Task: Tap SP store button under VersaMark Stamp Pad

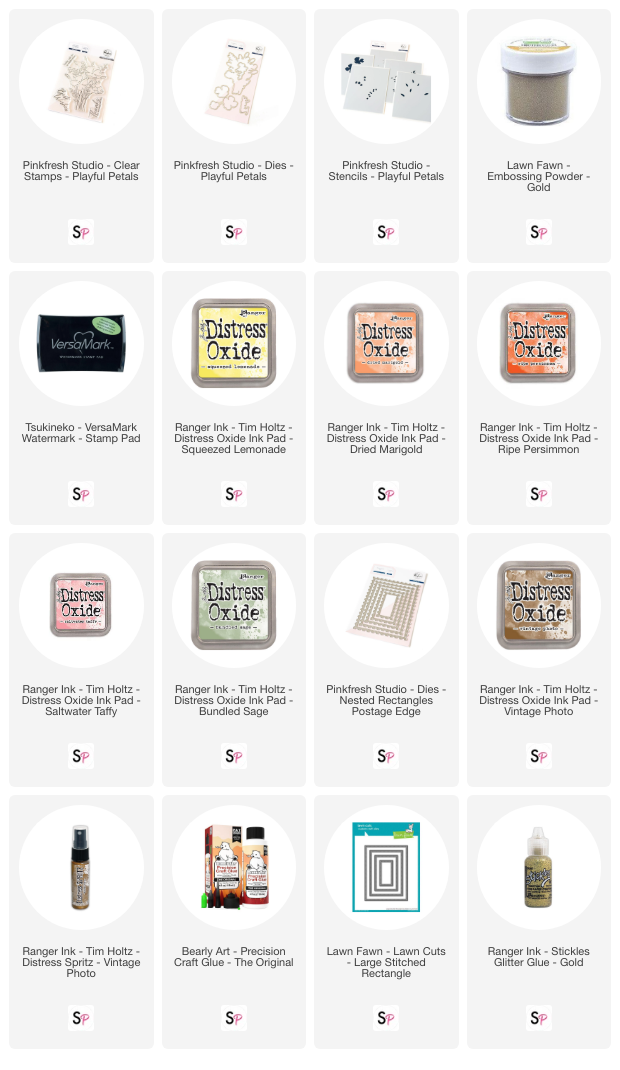Action: [x=81, y=494]
